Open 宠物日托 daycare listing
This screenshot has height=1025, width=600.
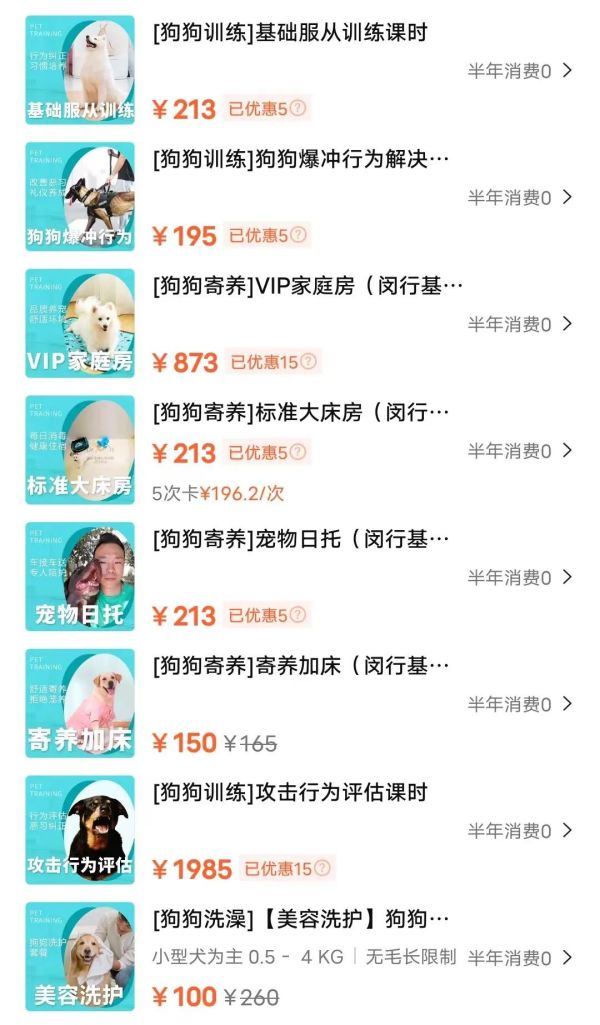pos(300,540)
